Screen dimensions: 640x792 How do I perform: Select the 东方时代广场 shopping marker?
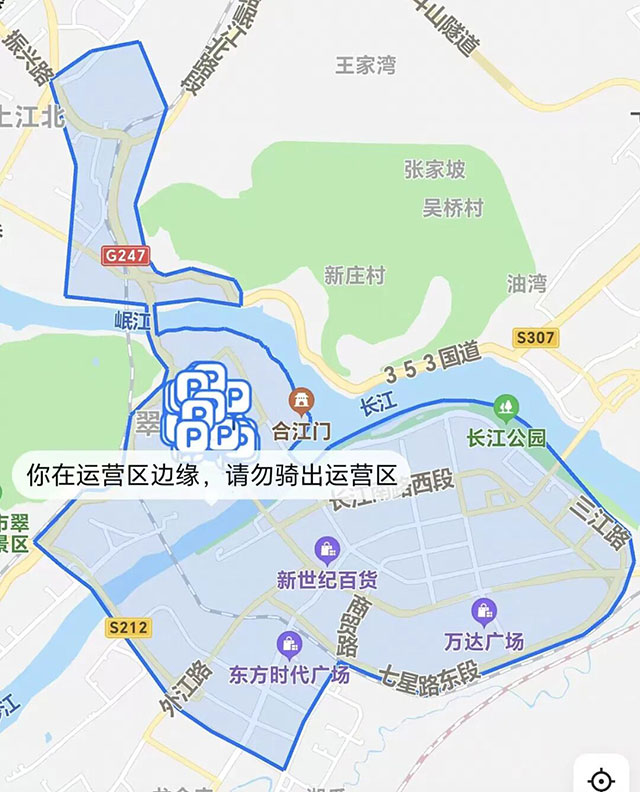(289, 645)
